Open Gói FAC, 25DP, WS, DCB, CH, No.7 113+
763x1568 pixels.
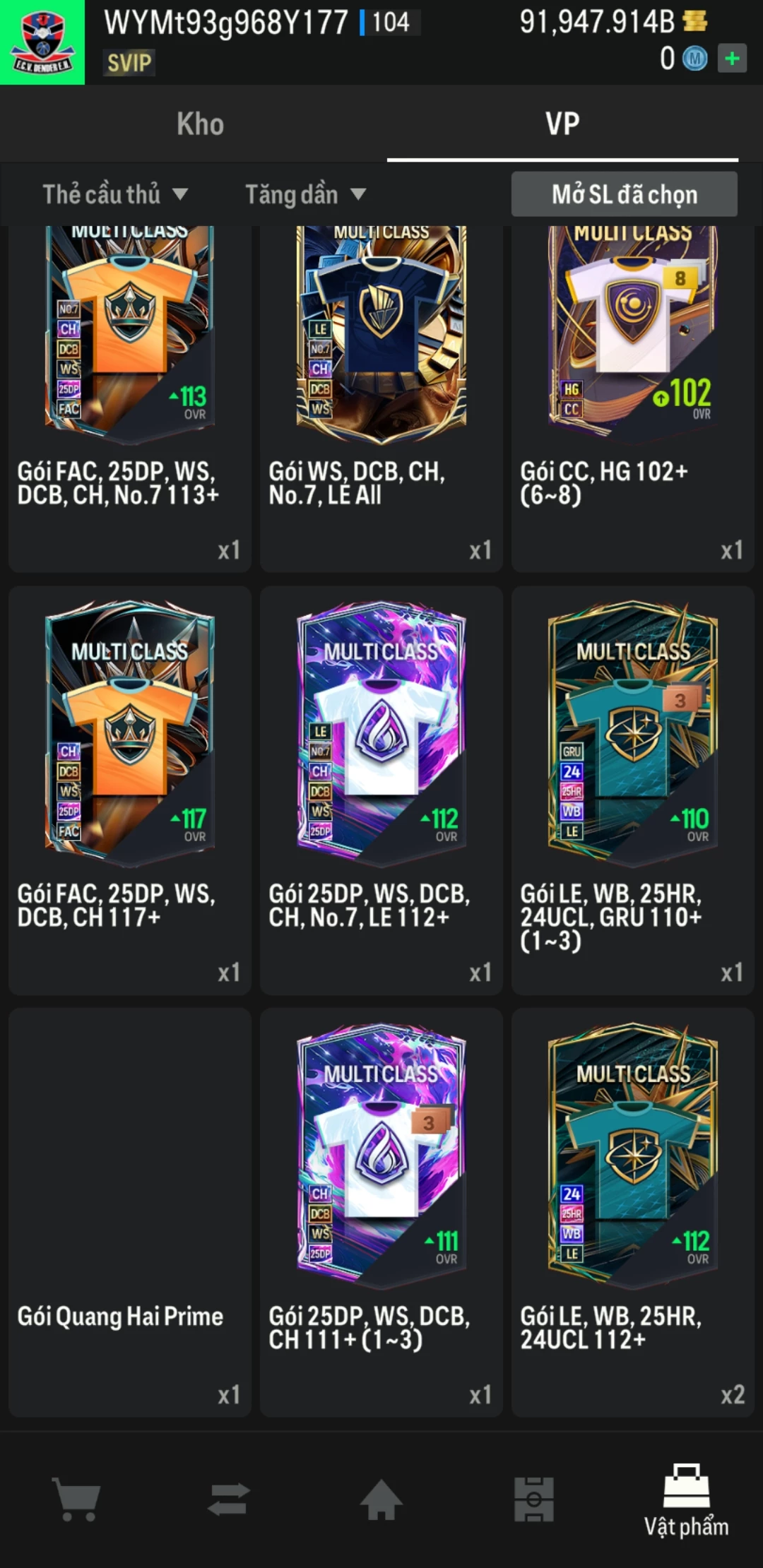(130, 396)
